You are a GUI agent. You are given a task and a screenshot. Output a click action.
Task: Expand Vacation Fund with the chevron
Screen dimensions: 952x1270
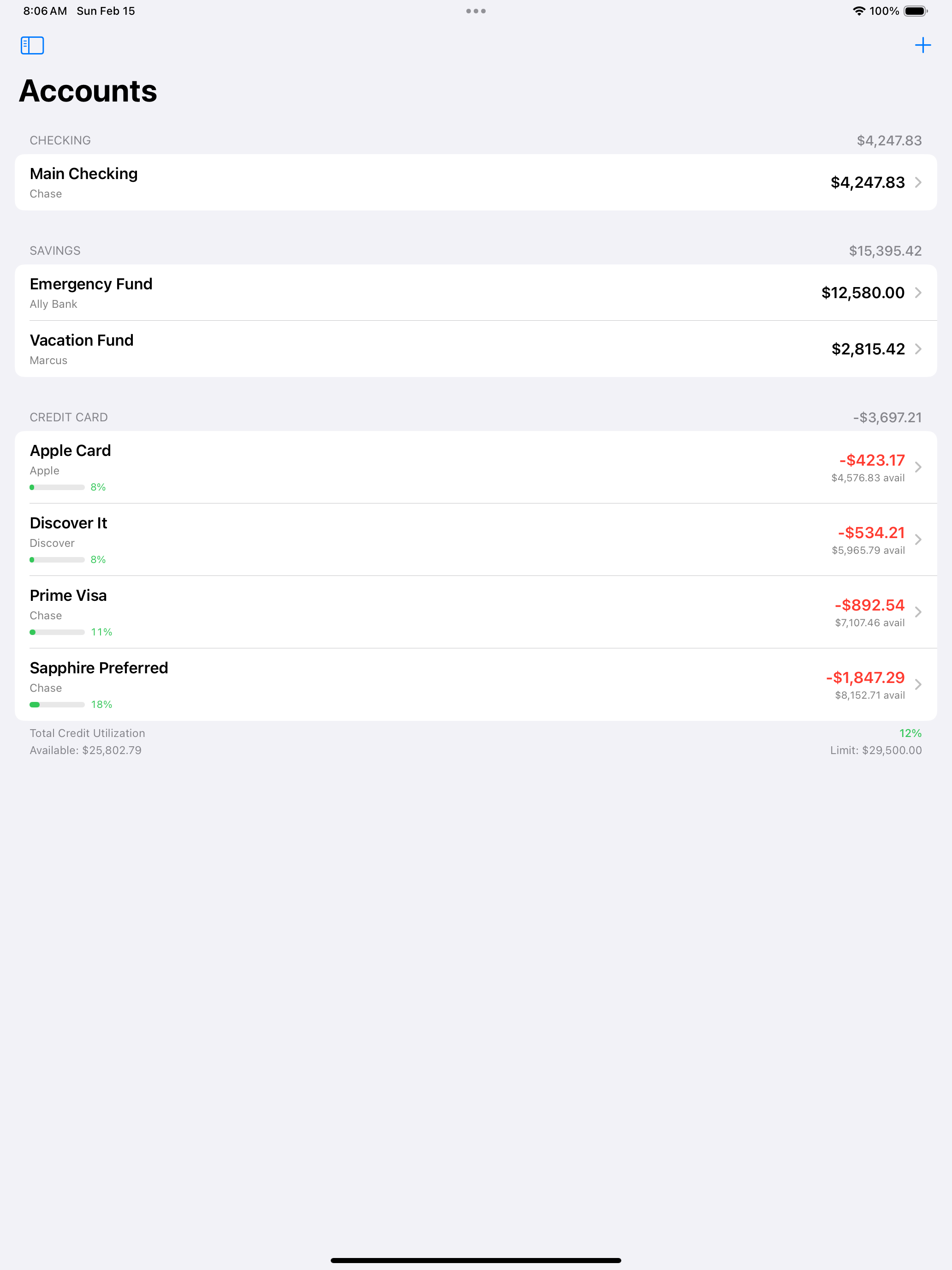point(917,348)
